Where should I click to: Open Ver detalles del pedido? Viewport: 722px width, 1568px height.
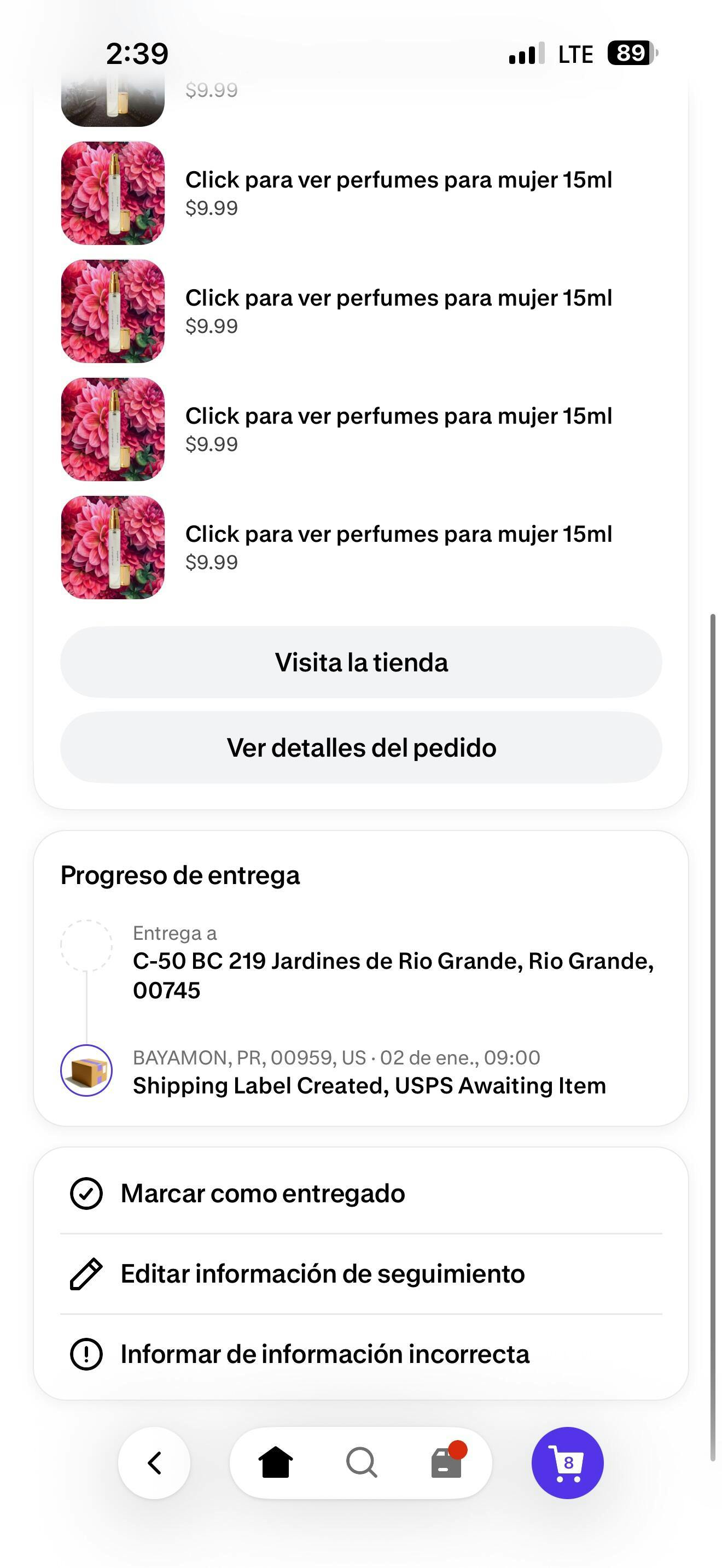[x=361, y=747]
